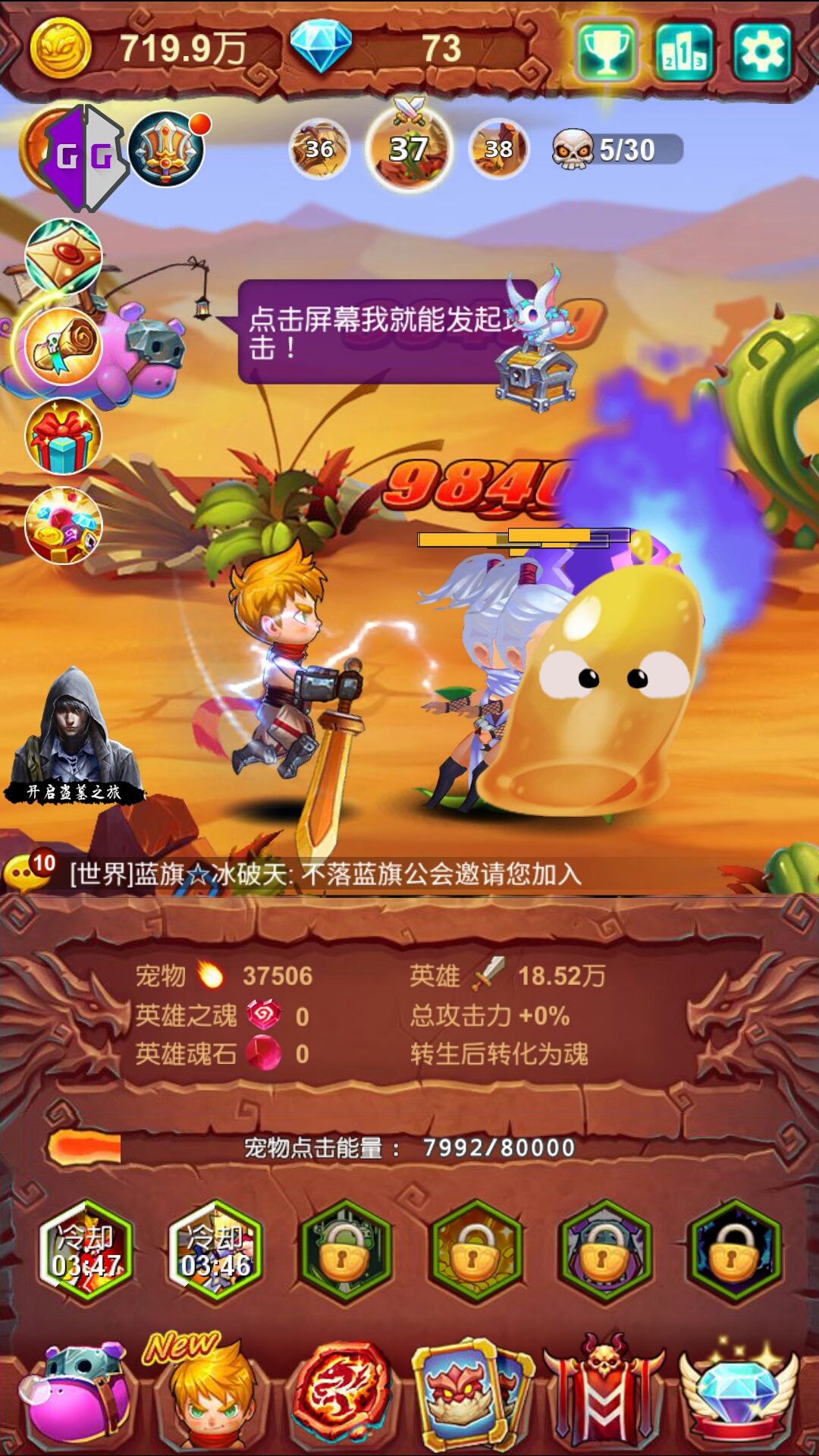The height and width of the screenshot is (1456, 819).
Task: Open the winged diamond shop tab
Action: [737, 1394]
